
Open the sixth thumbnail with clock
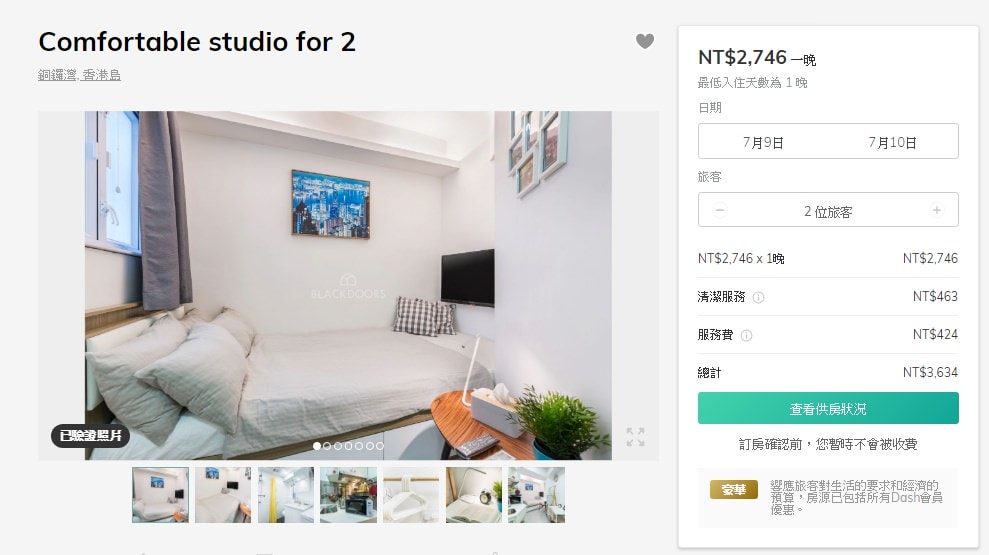pos(474,495)
